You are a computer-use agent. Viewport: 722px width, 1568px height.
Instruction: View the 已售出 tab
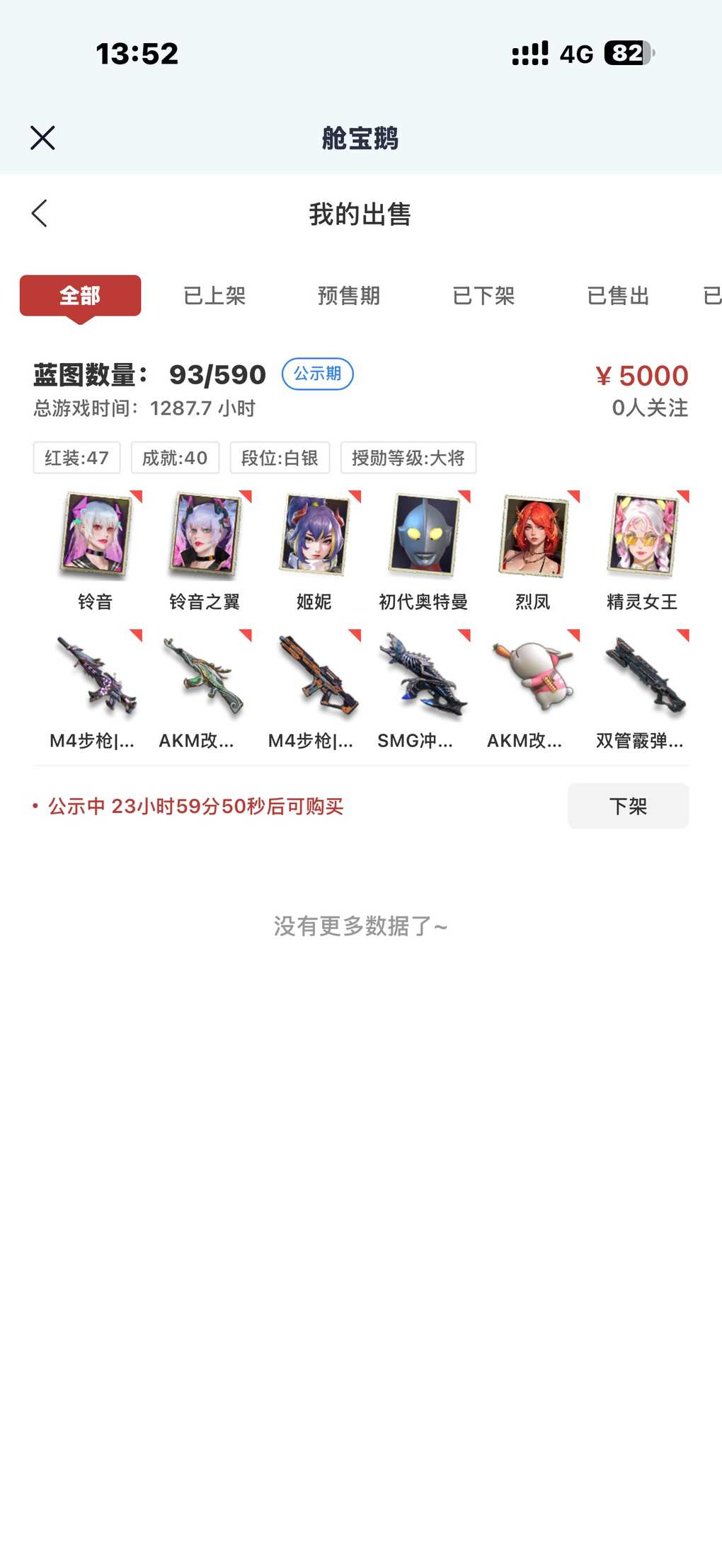coord(617,296)
